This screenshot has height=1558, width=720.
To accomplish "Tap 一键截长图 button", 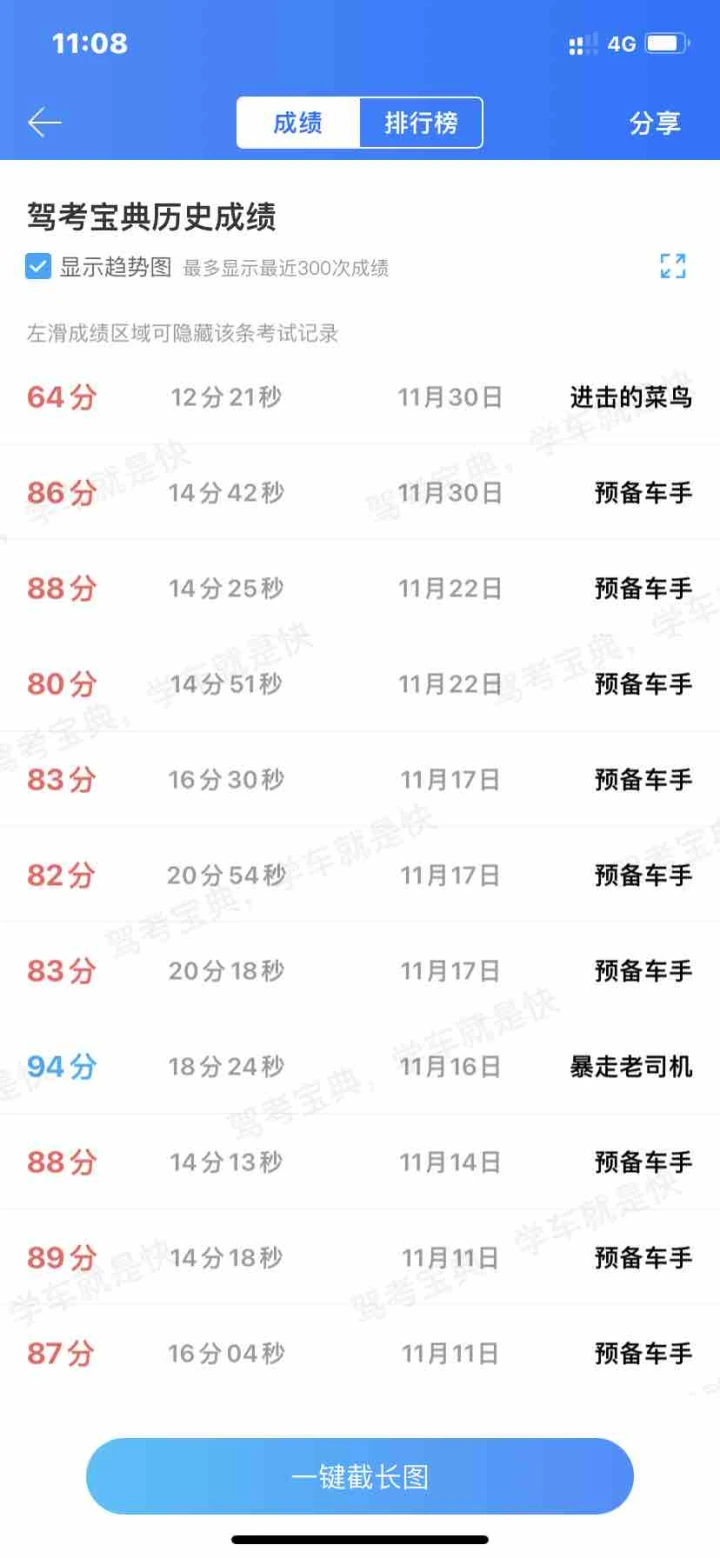I will 360,1477.
